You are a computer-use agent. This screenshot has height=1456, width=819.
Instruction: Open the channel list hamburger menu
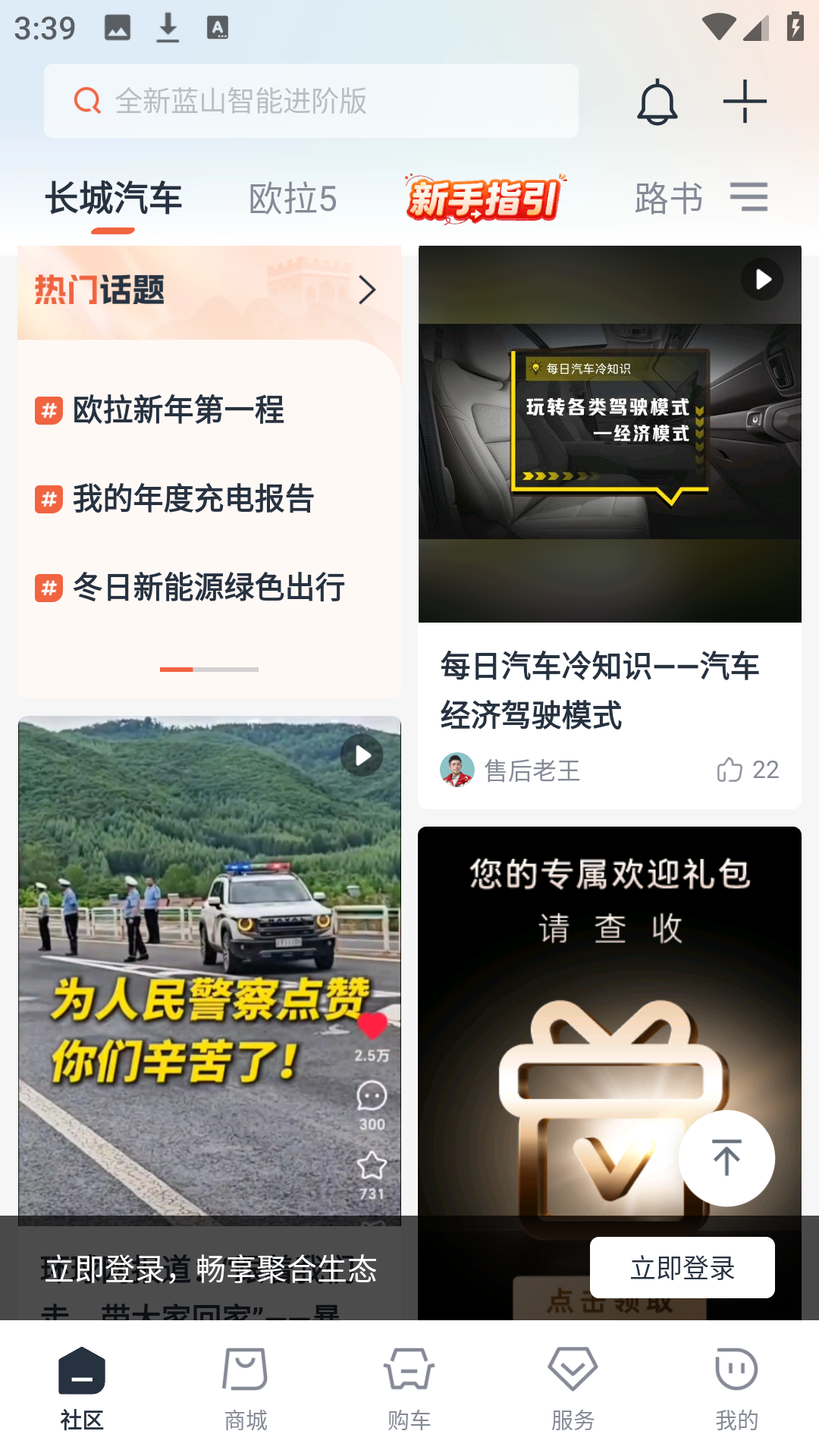[x=749, y=196]
